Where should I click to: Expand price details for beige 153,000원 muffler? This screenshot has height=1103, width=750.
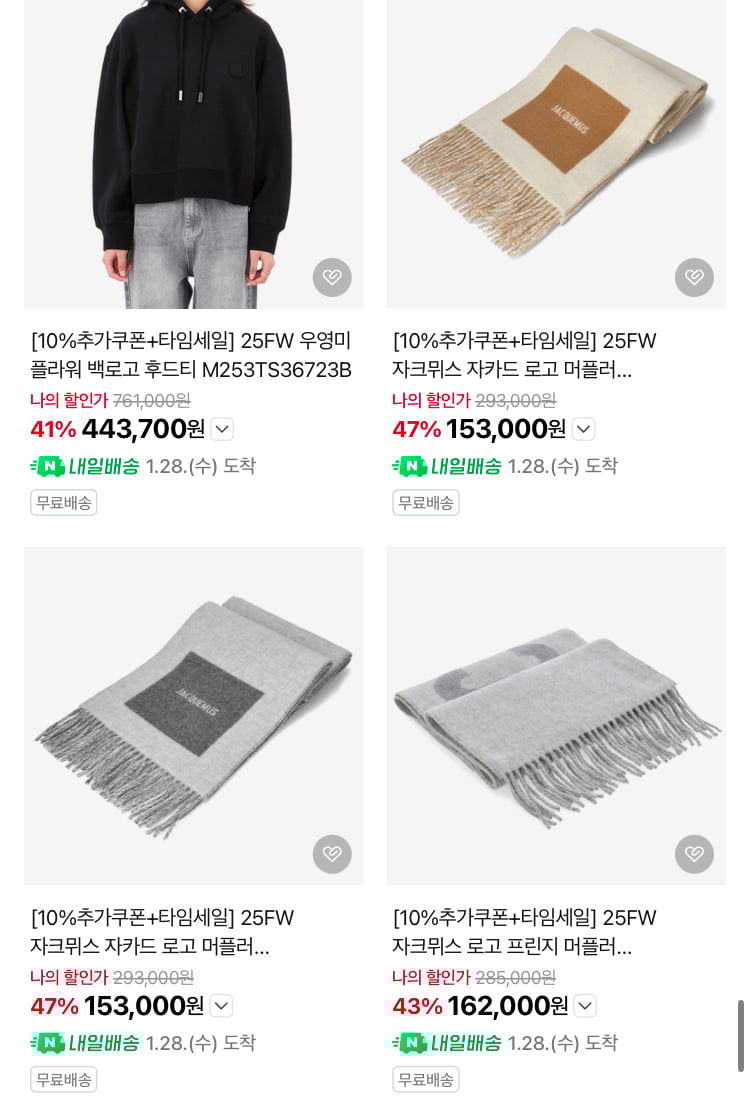584,429
